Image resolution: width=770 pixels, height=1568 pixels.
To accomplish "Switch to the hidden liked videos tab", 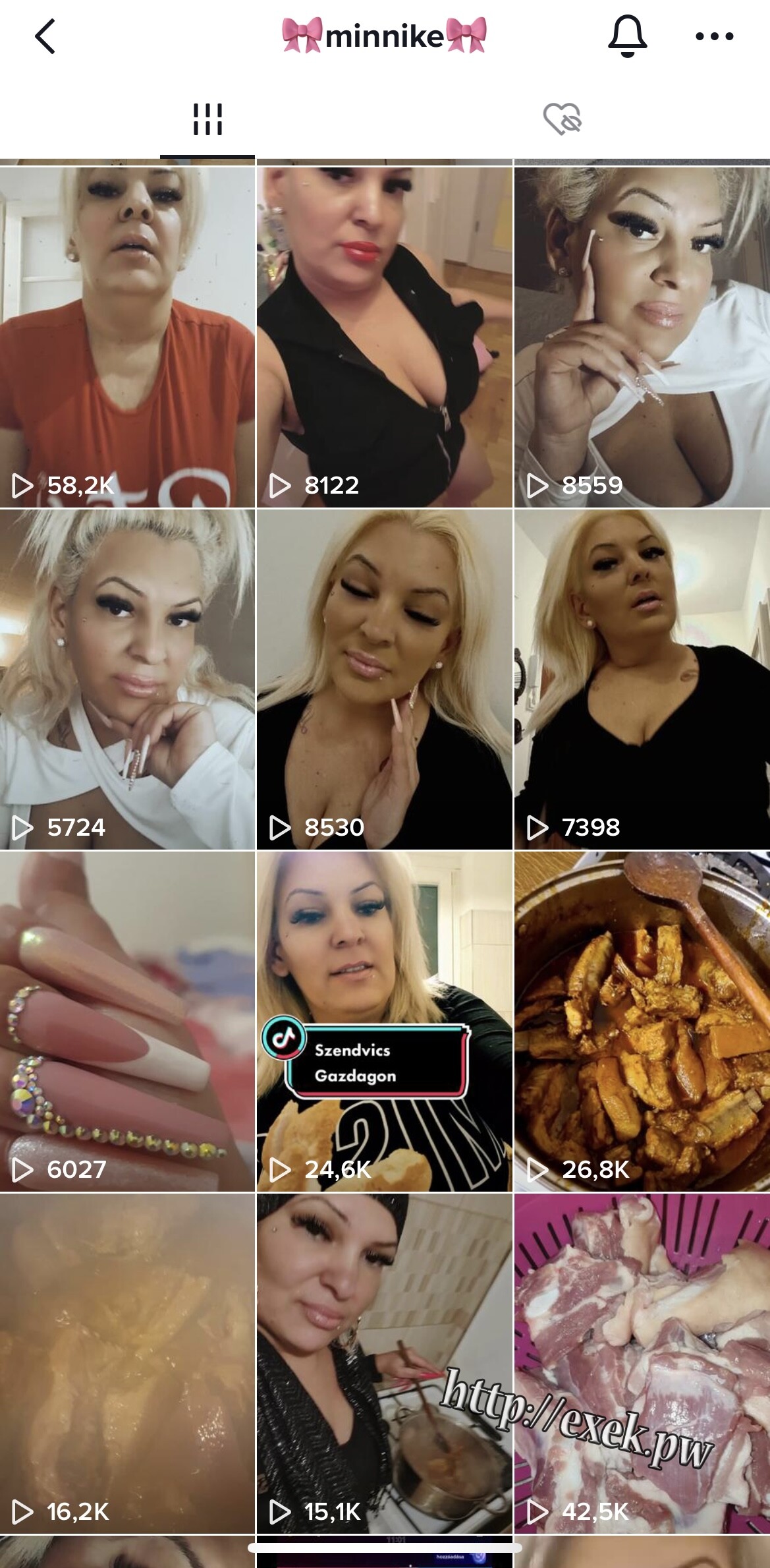I will [x=563, y=119].
